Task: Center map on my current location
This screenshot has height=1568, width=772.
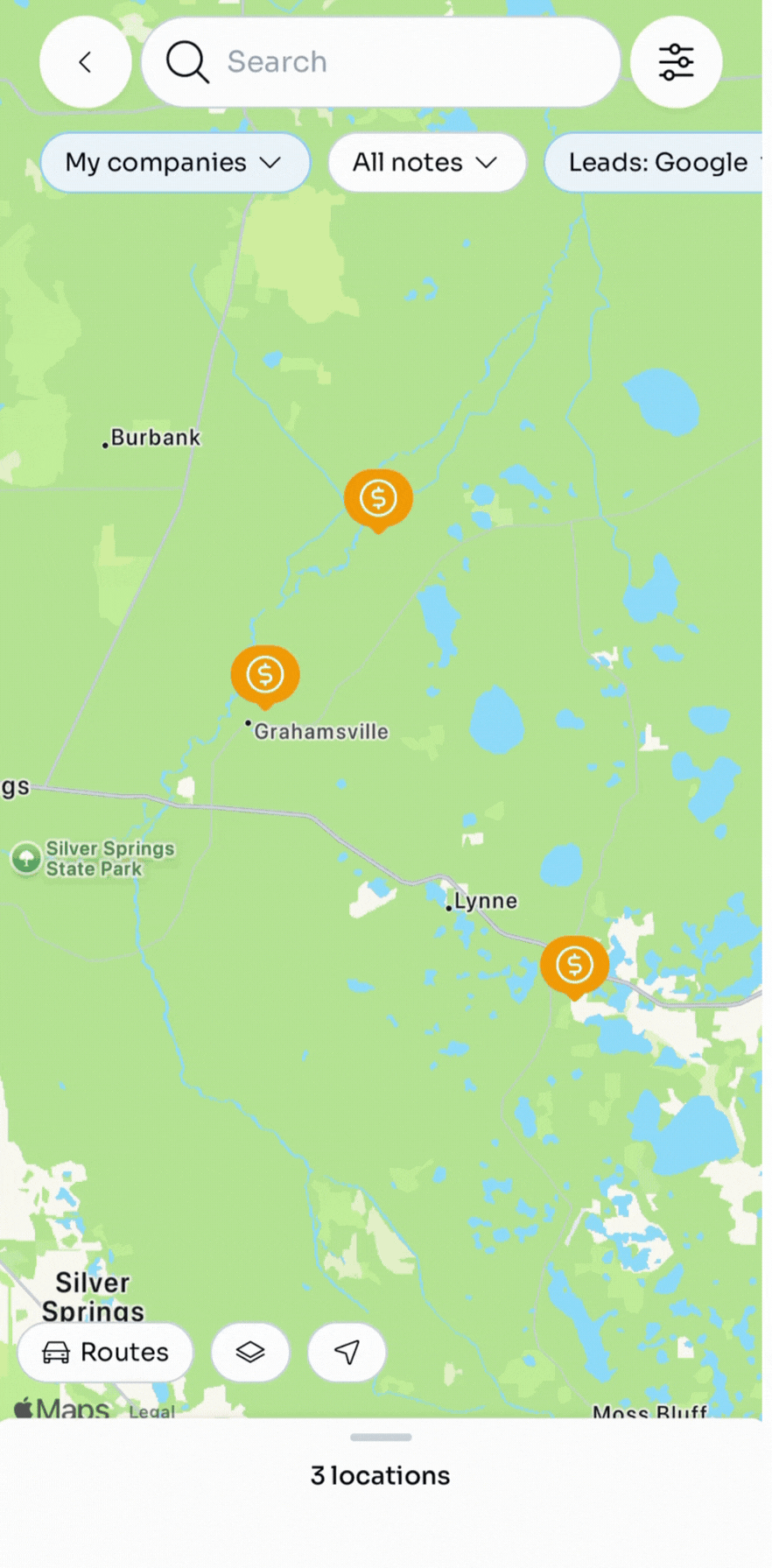Action: (x=347, y=1353)
